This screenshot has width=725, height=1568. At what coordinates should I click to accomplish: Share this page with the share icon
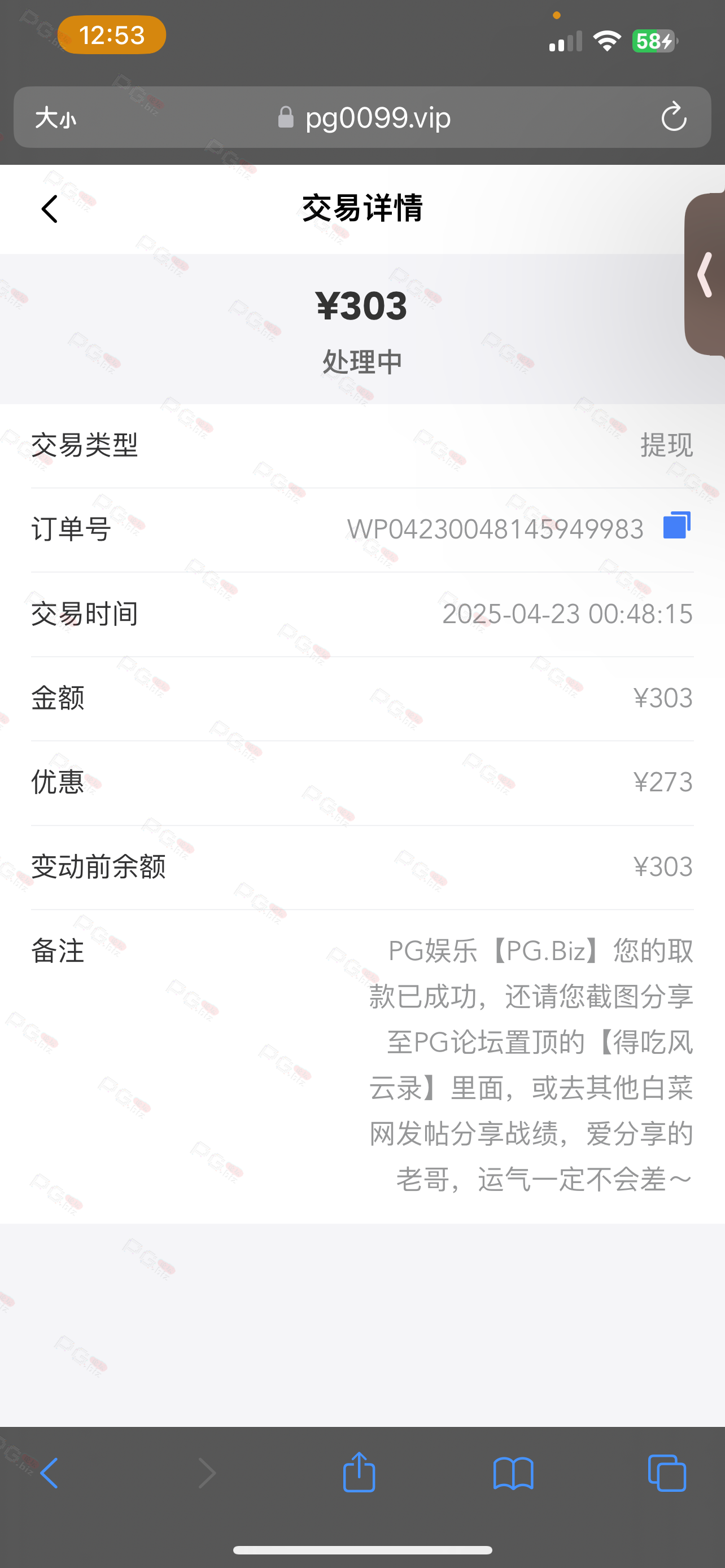point(359,1472)
